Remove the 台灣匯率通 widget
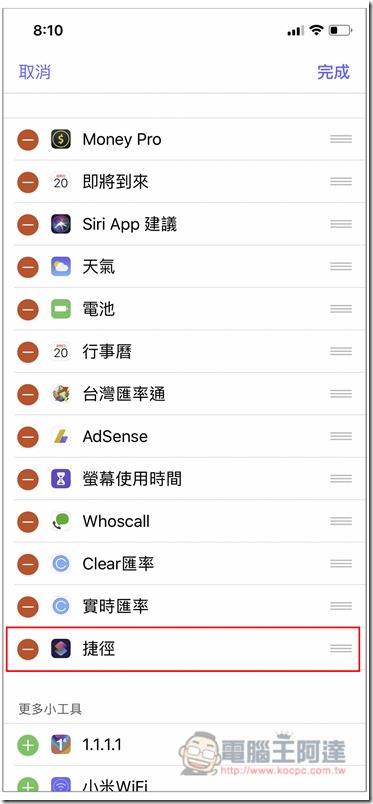 pos(28,394)
